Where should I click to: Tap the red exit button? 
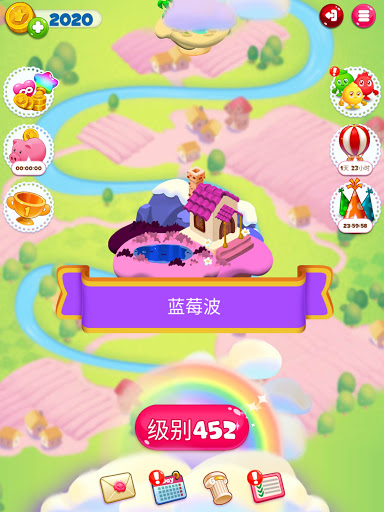331,16
